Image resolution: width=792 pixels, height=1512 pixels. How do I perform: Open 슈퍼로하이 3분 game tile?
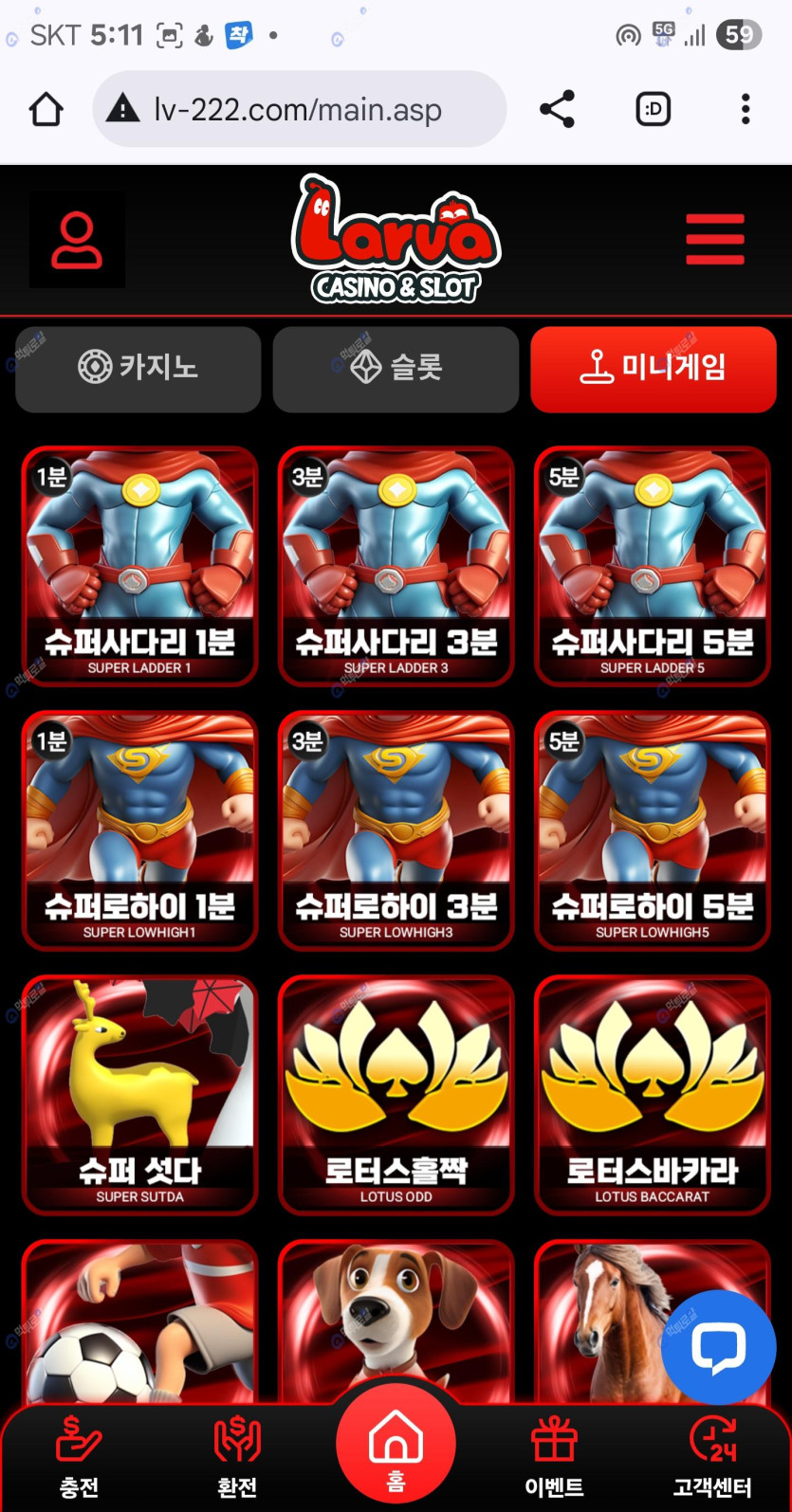click(396, 829)
